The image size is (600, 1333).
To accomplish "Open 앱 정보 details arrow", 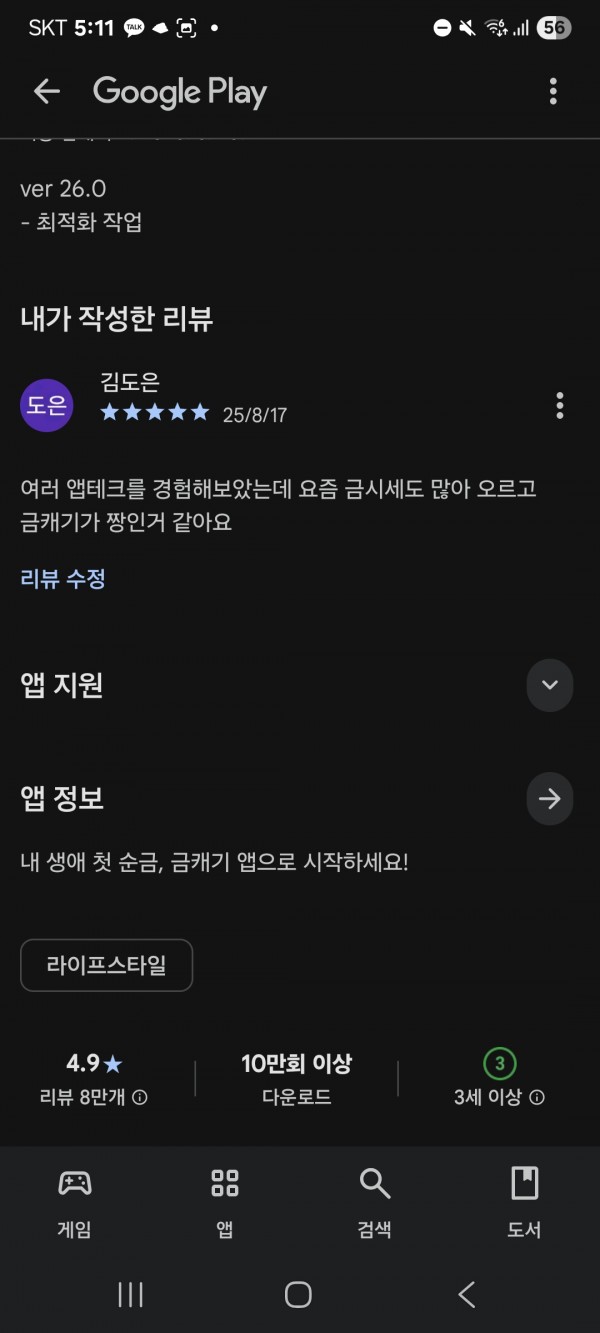I will pyautogui.click(x=549, y=798).
